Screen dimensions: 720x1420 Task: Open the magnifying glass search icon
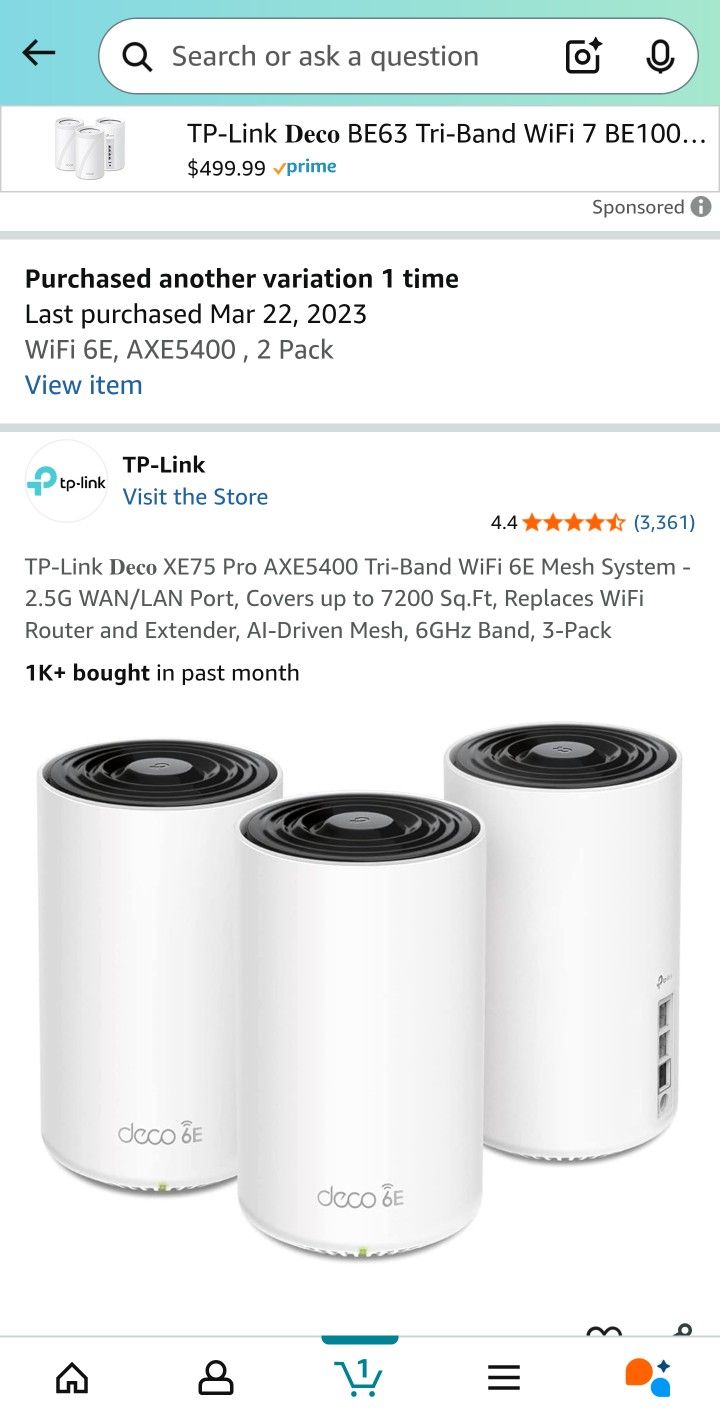[x=136, y=55]
